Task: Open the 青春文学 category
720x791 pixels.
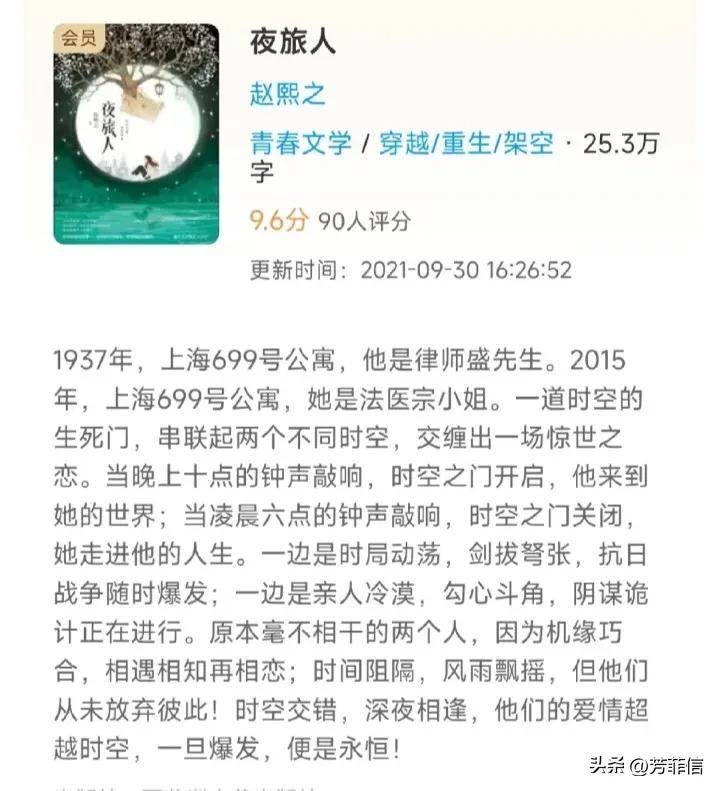Action: (300, 143)
